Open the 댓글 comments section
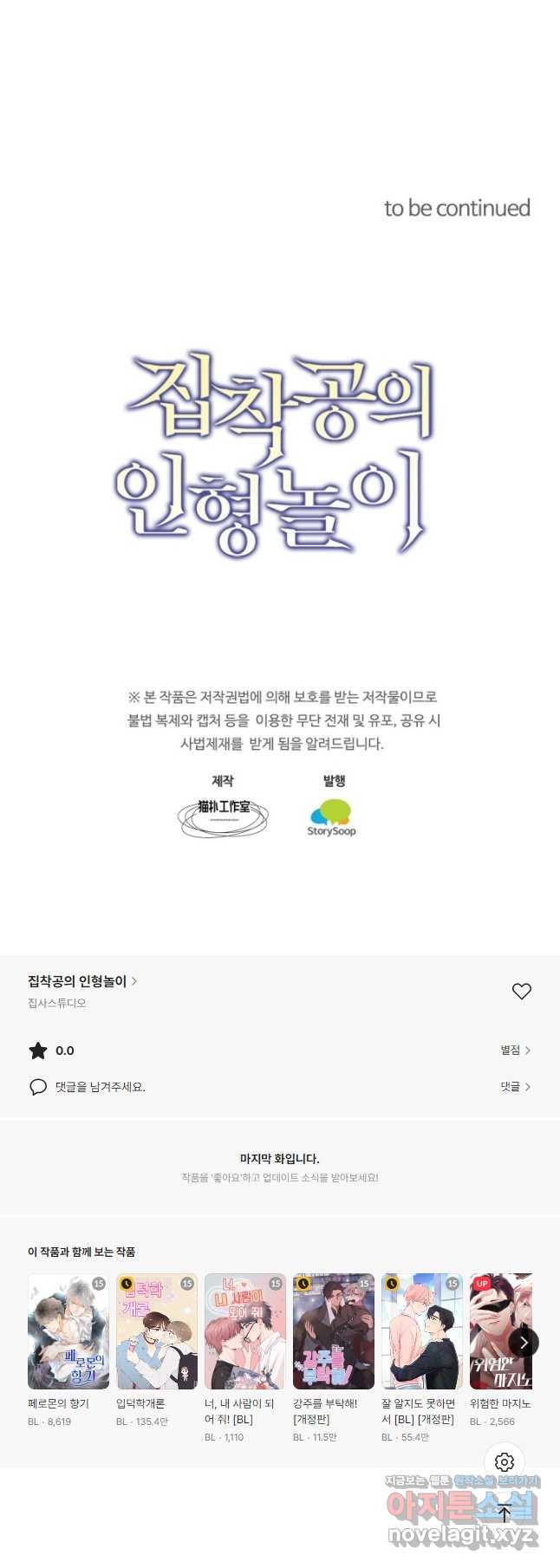 pos(515,1086)
